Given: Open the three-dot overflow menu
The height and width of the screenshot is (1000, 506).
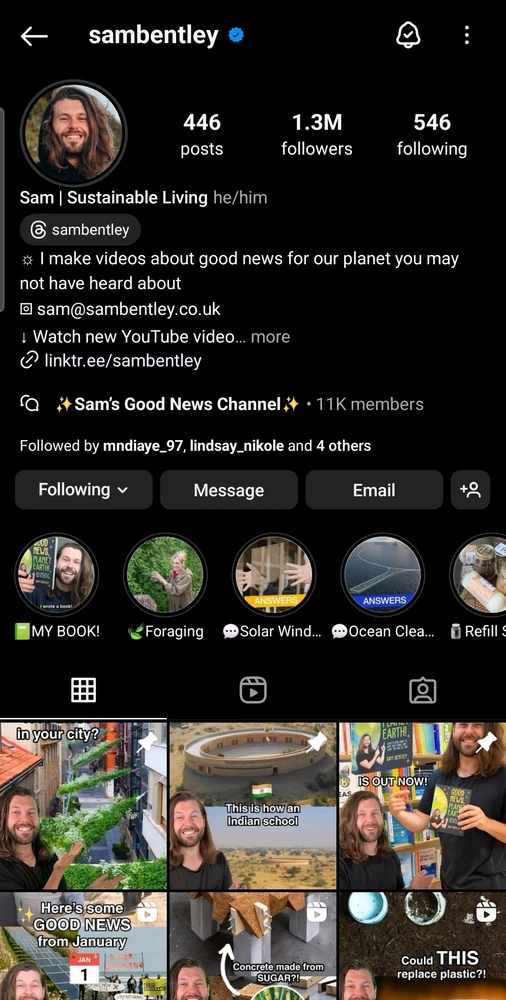Looking at the screenshot, I should pos(467,35).
